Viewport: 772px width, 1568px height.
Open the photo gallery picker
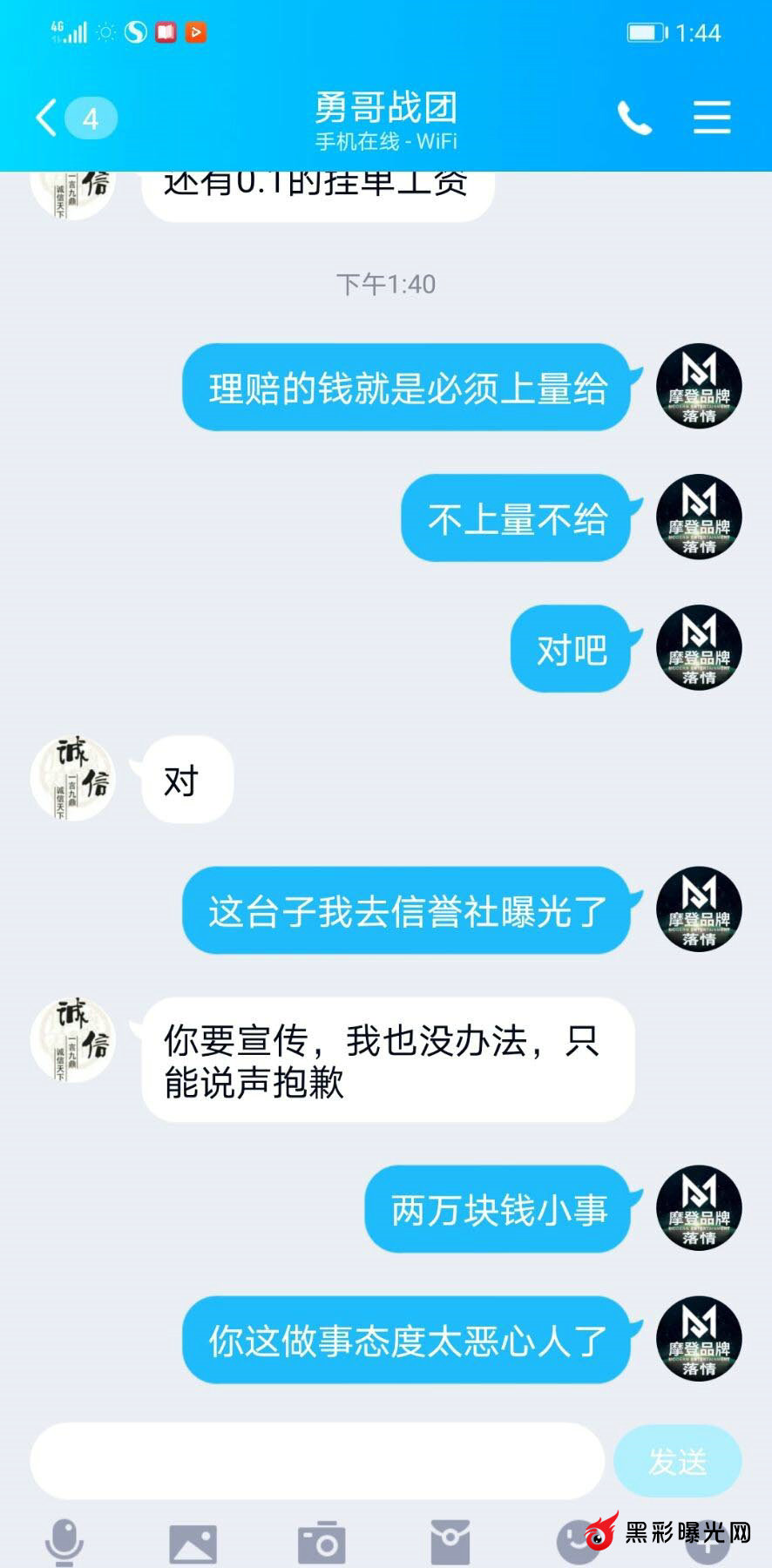[193, 1543]
